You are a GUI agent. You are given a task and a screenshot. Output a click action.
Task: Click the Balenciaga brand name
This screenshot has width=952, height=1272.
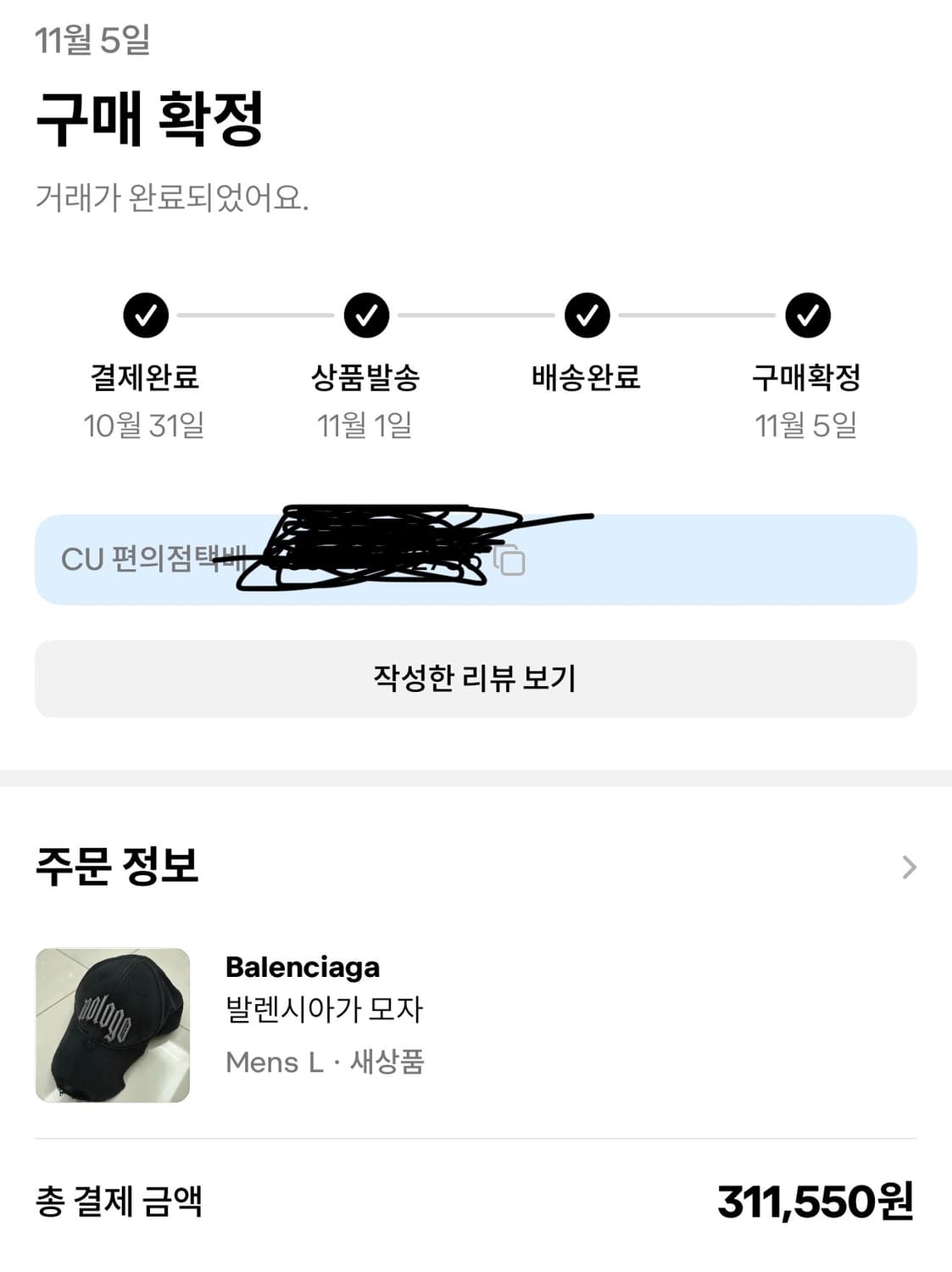click(x=304, y=966)
